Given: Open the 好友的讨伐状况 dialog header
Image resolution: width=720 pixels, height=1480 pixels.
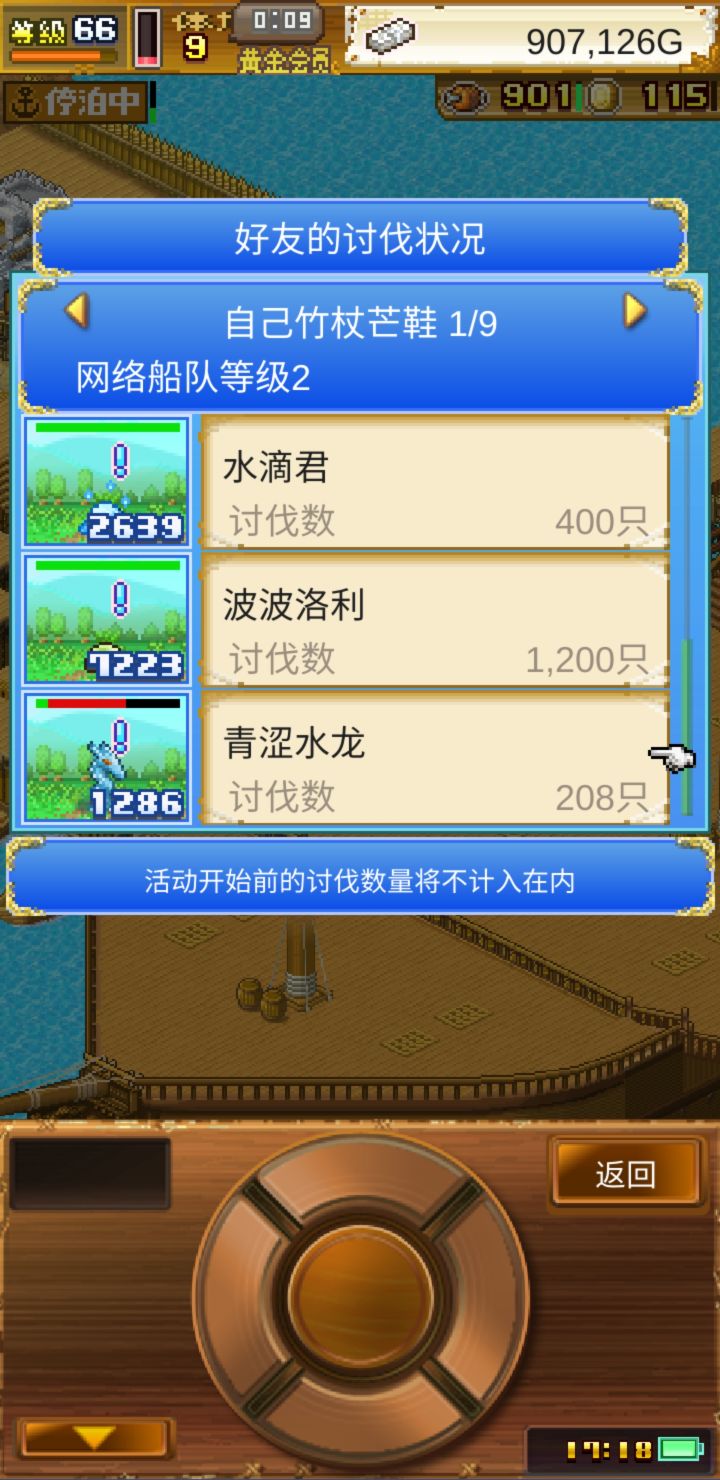Looking at the screenshot, I should (360, 240).
